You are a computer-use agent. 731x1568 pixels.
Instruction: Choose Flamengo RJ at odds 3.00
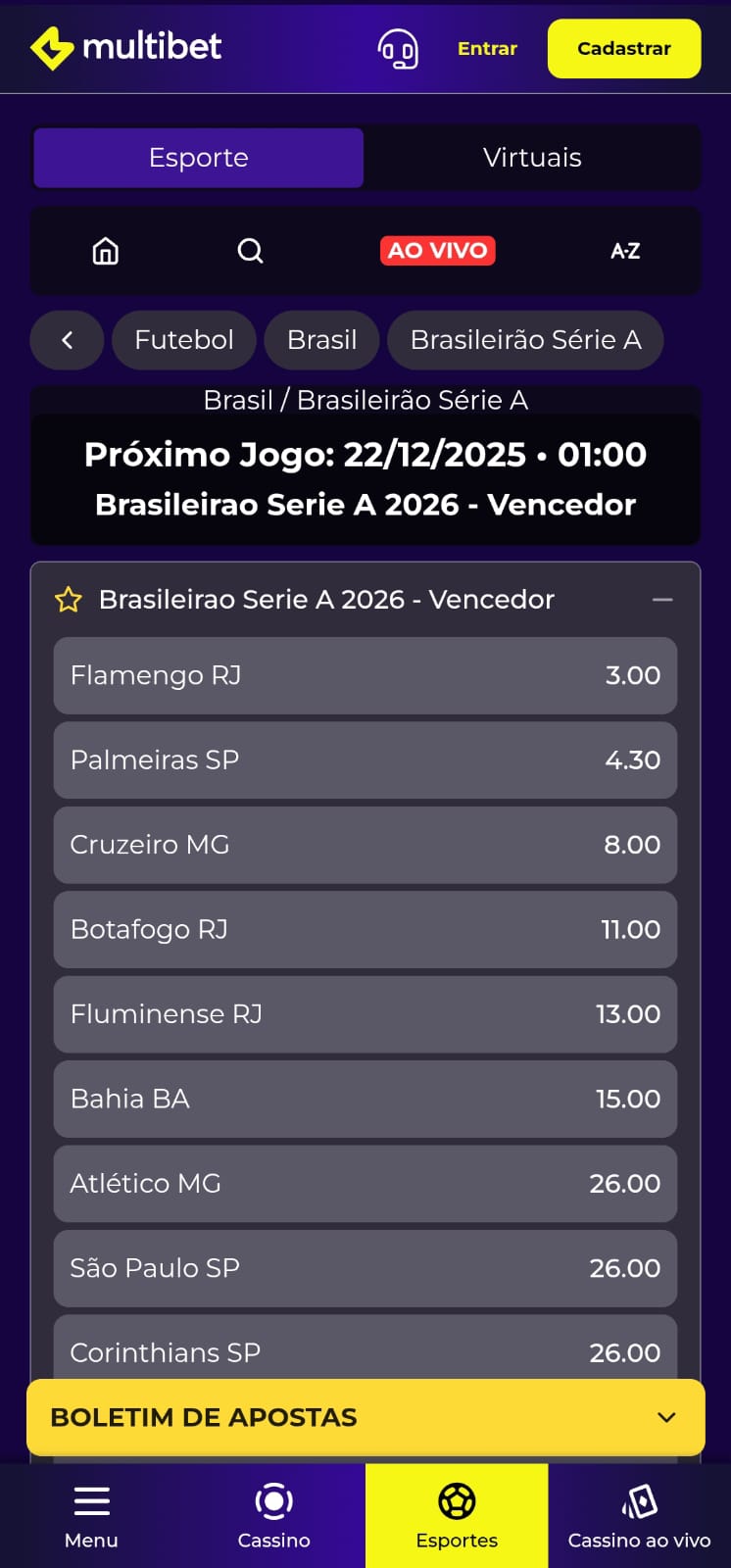pos(365,675)
